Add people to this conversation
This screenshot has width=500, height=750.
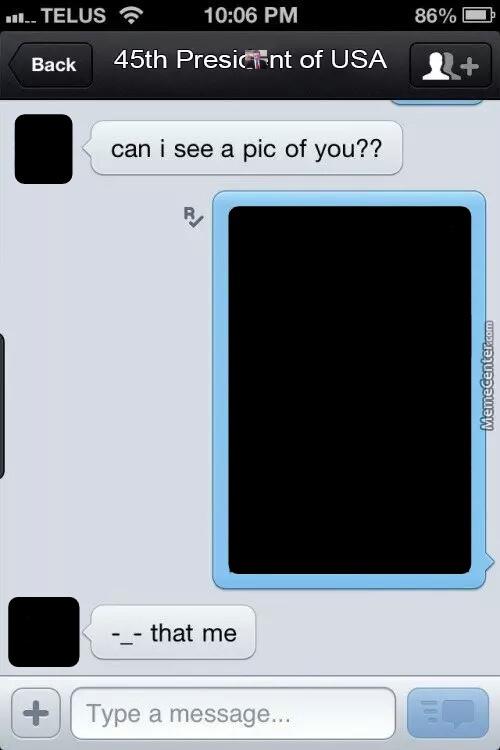click(451, 65)
